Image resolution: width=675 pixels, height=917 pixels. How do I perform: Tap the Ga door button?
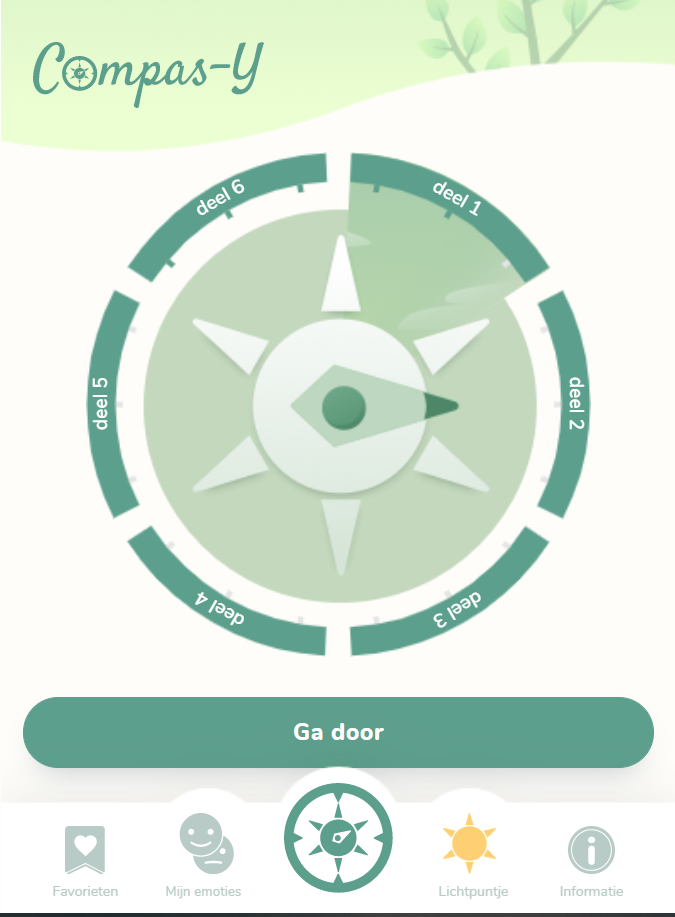[338, 732]
